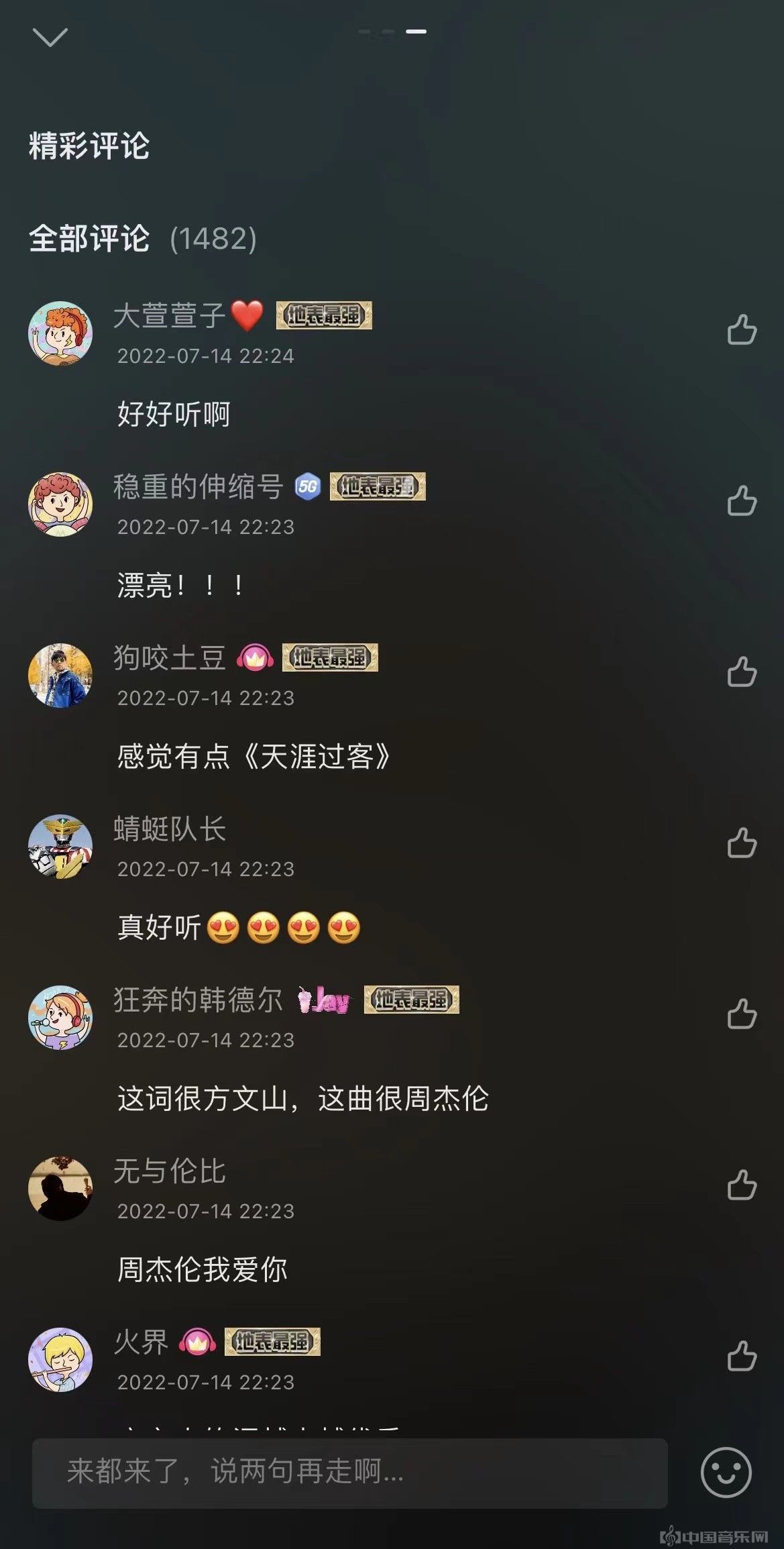The height and width of the screenshot is (1549, 784).
Task: Like 狂奔的韩德尔's comment
Action: point(742,1014)
